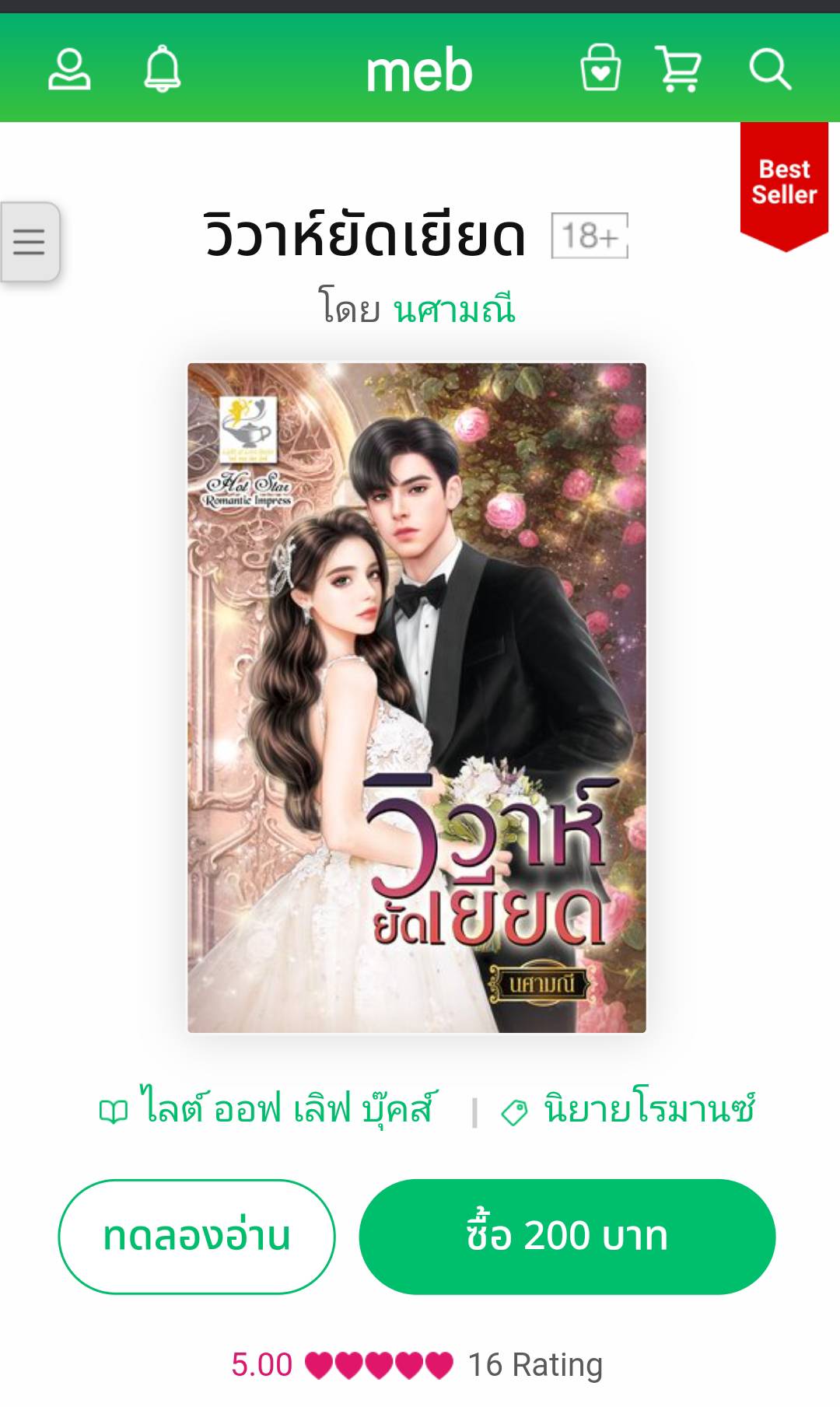
Task: Open the notifications bell
Action: point(163,70)
